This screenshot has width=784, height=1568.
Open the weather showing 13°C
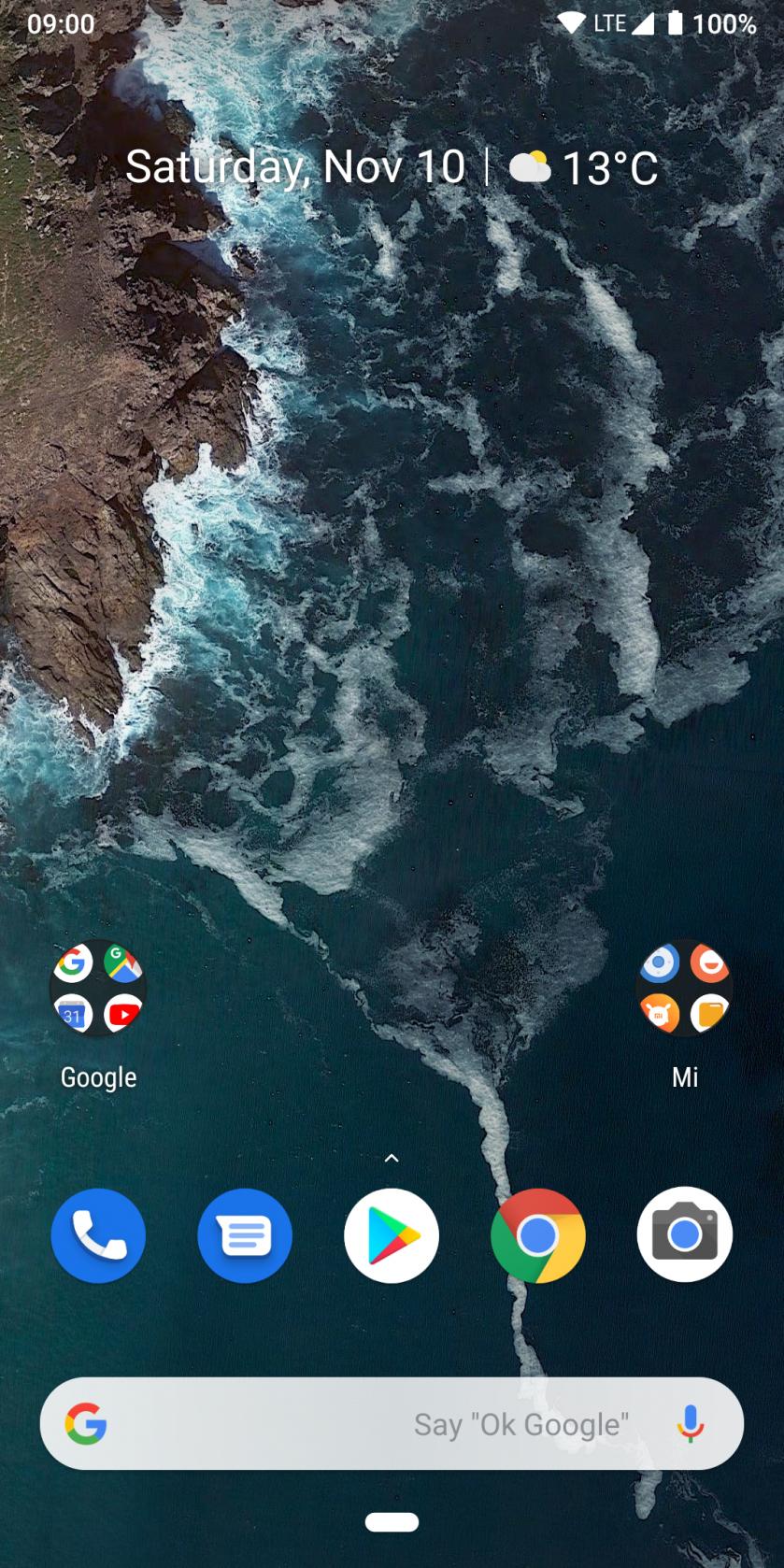click(x=585, y=168)
